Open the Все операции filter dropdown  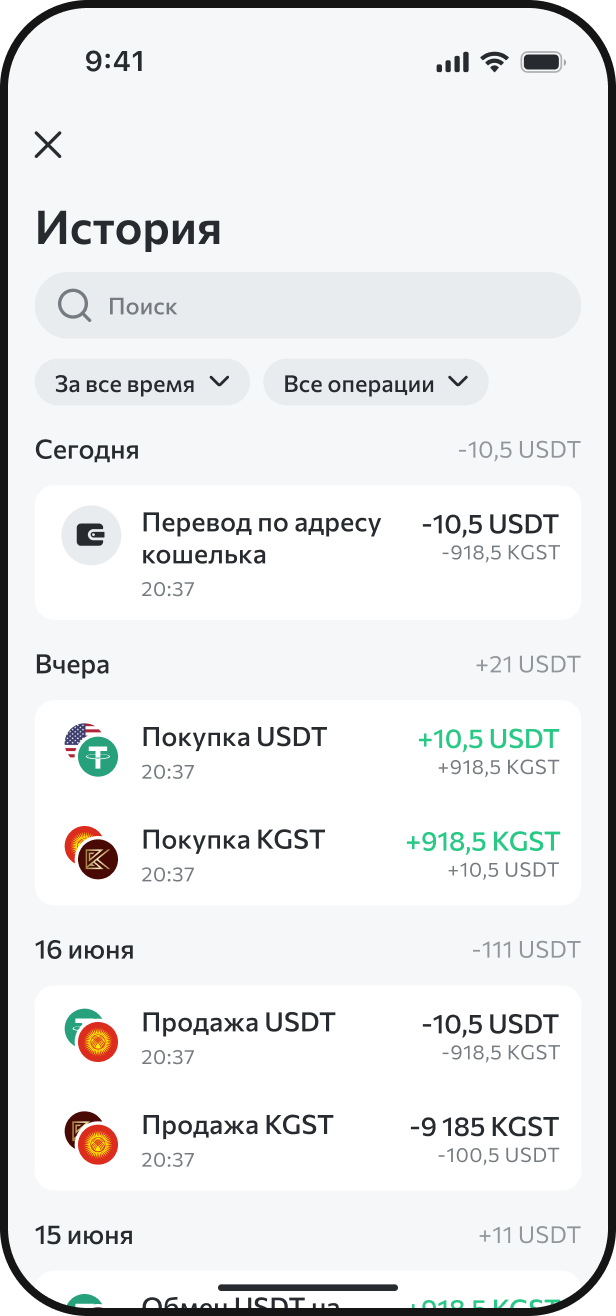375,383
